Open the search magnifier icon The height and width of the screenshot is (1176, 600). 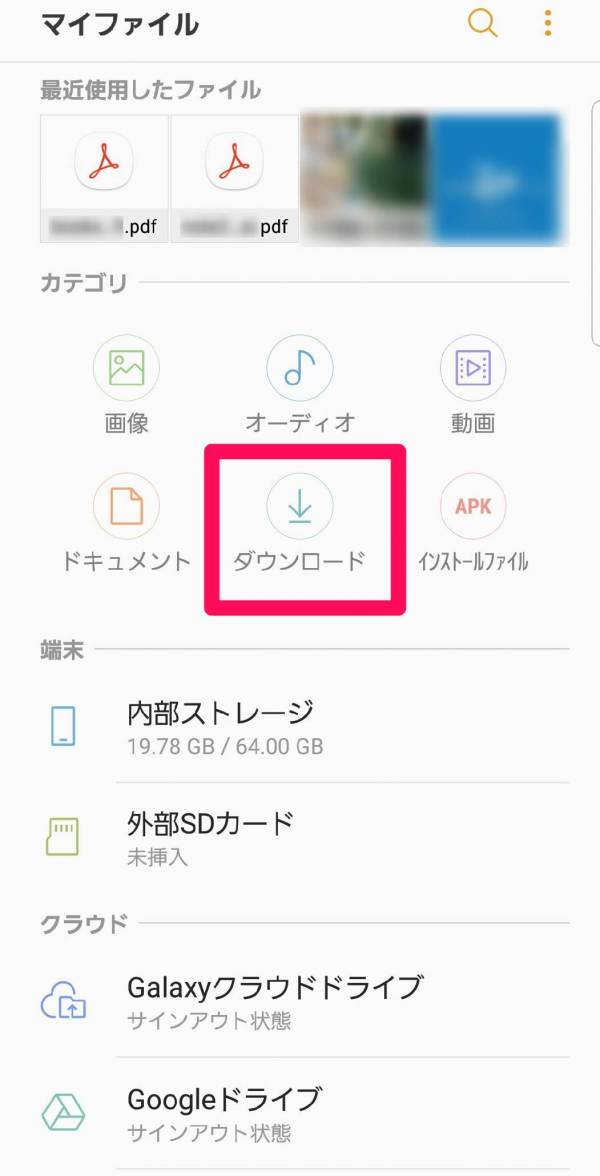[482, 23]
